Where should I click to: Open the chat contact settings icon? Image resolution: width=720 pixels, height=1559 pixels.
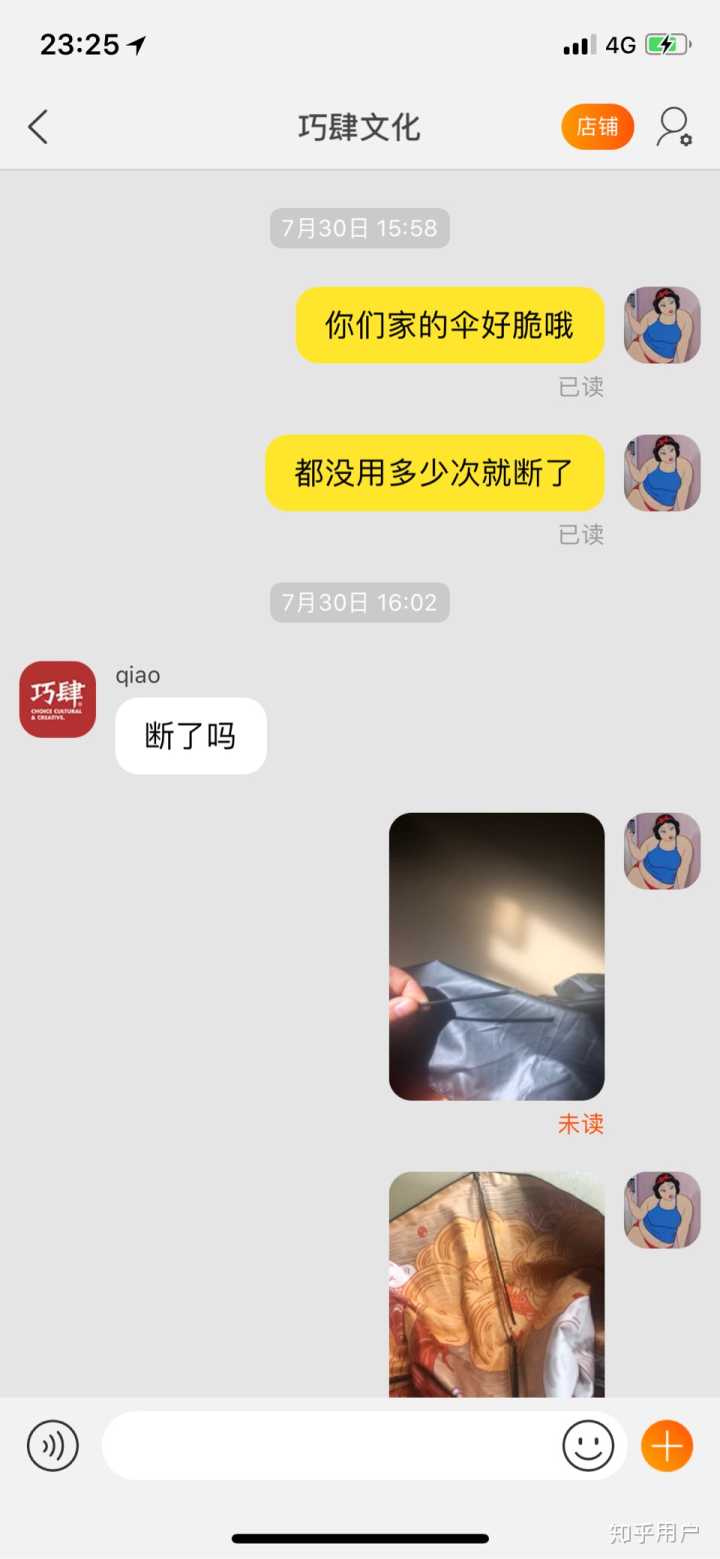[x=674, y=127]
